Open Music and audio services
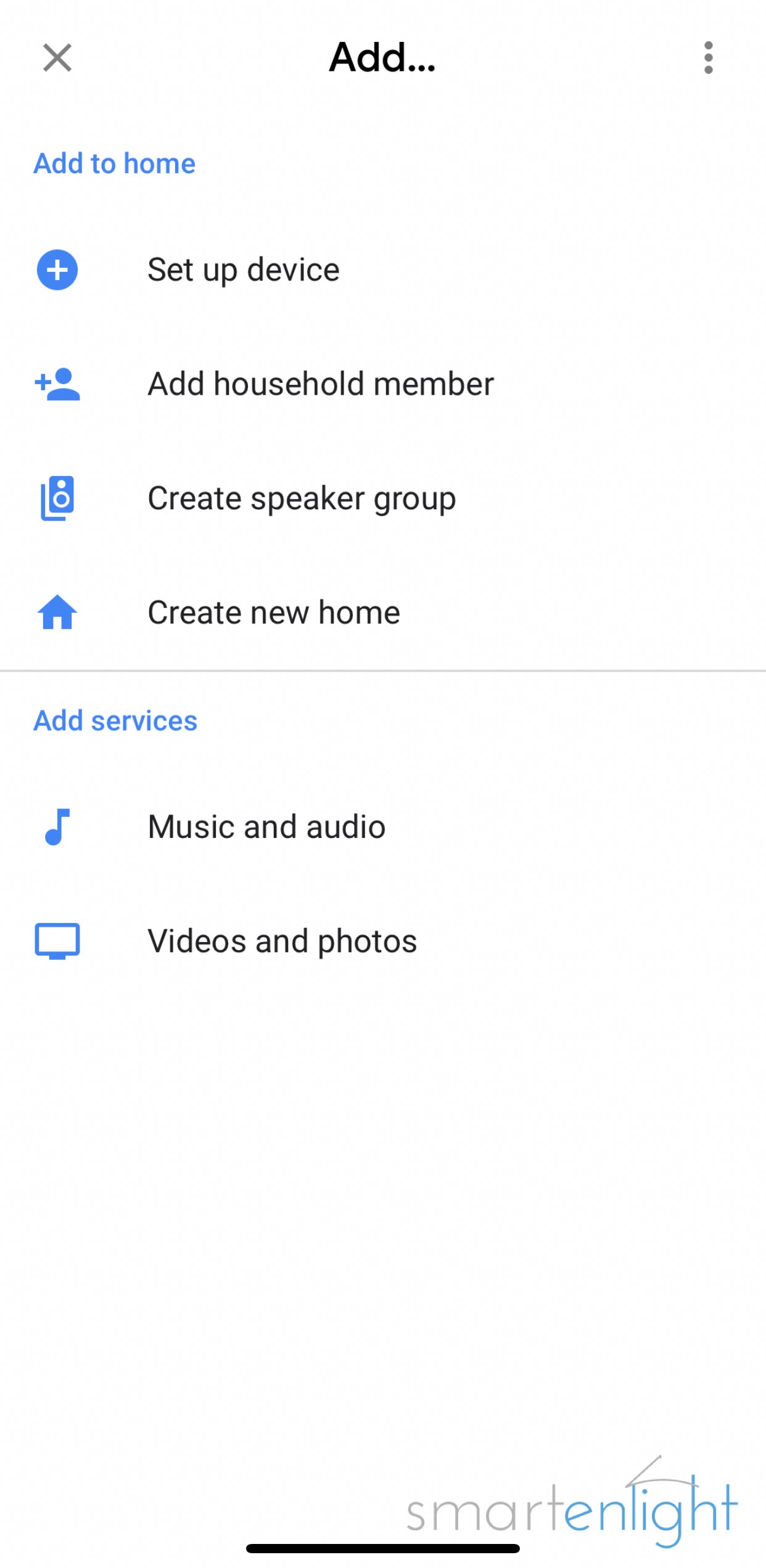Screen dimensions: 766x1568 click(x=266, y=826)
